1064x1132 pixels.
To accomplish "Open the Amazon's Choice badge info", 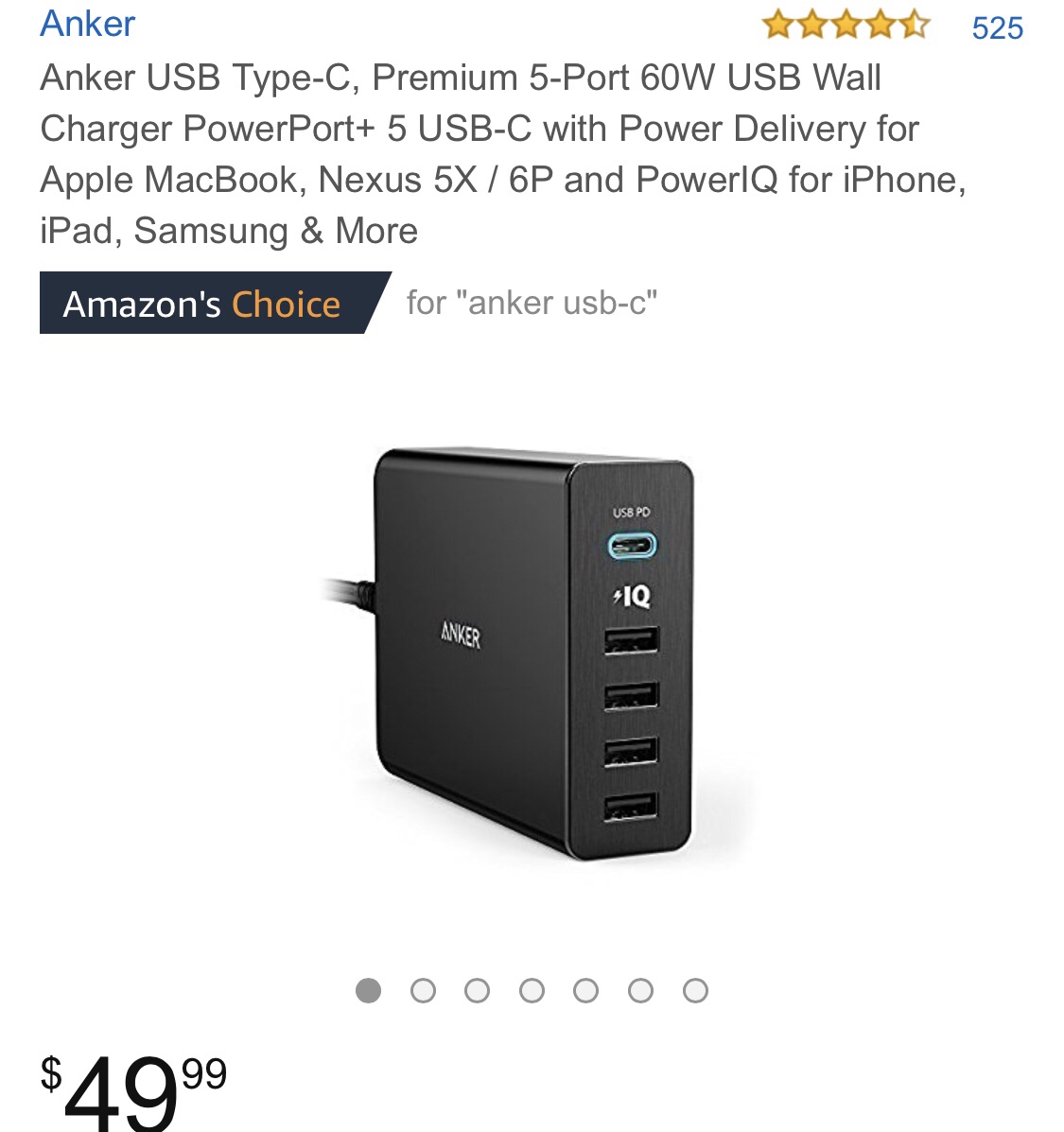I will coord(202,304).
